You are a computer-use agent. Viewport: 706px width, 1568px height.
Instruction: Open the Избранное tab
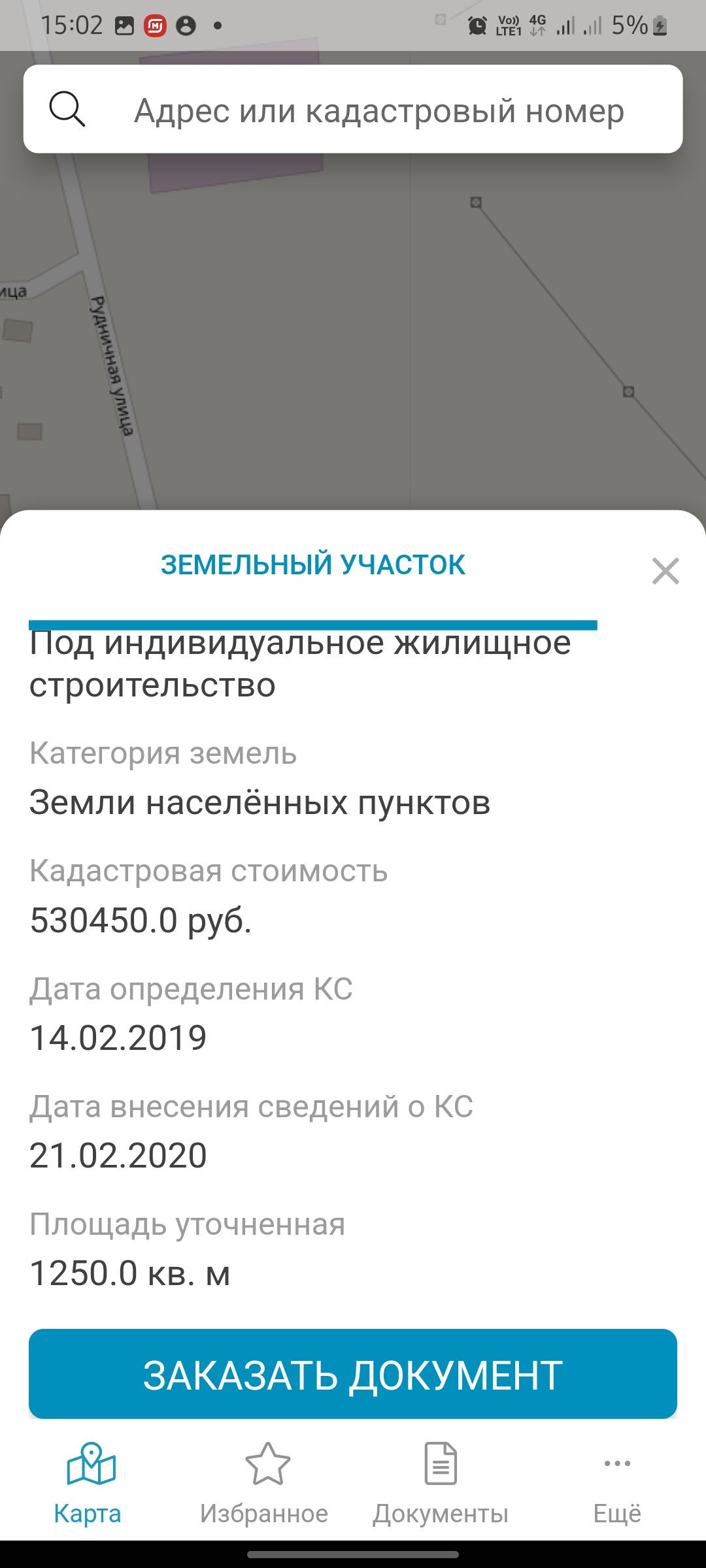point(265,1483)
